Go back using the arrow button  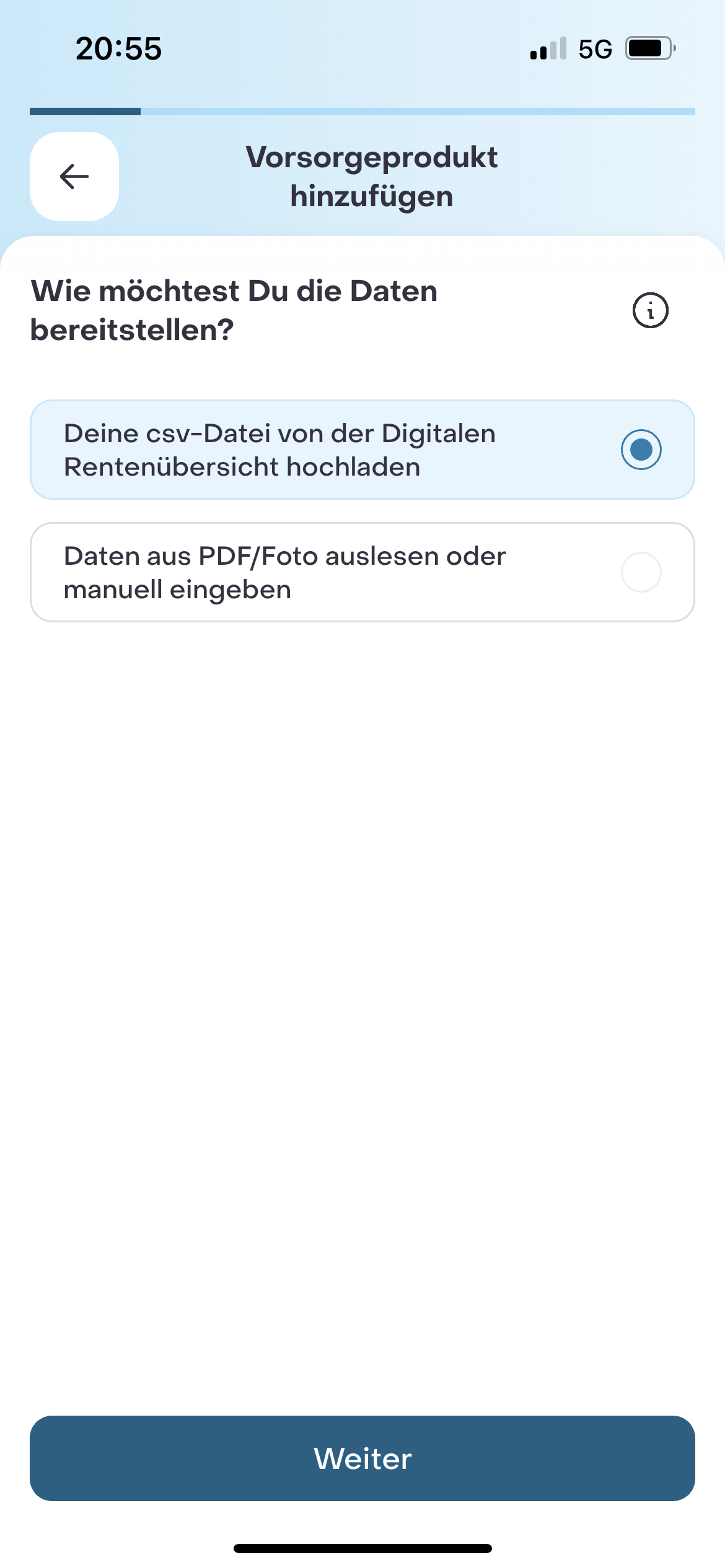(74, 176)
